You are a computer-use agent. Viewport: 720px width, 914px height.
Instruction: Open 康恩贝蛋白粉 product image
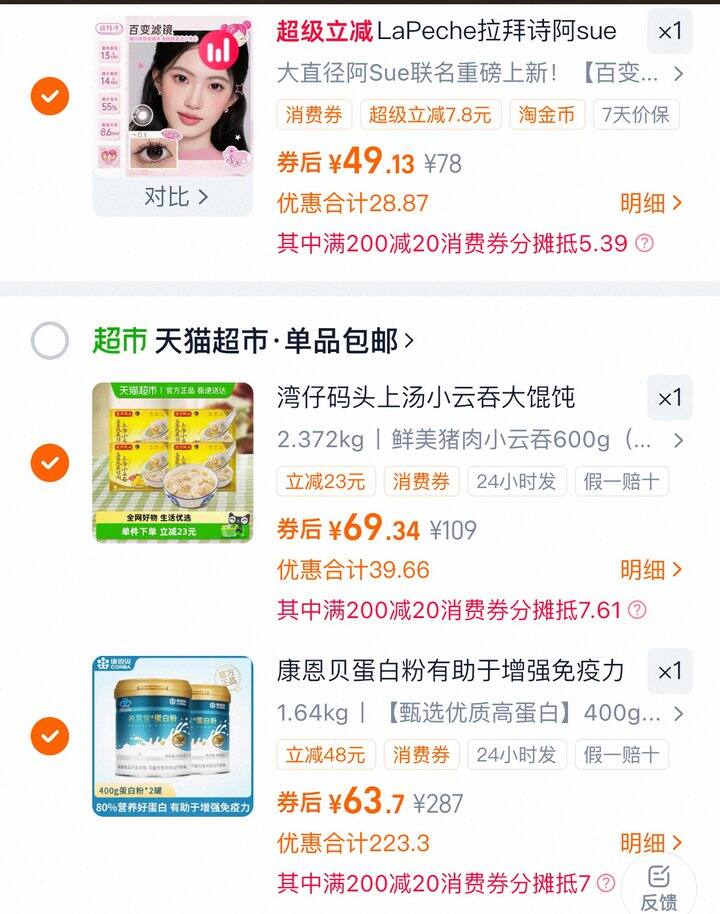[x=172, y=736]
